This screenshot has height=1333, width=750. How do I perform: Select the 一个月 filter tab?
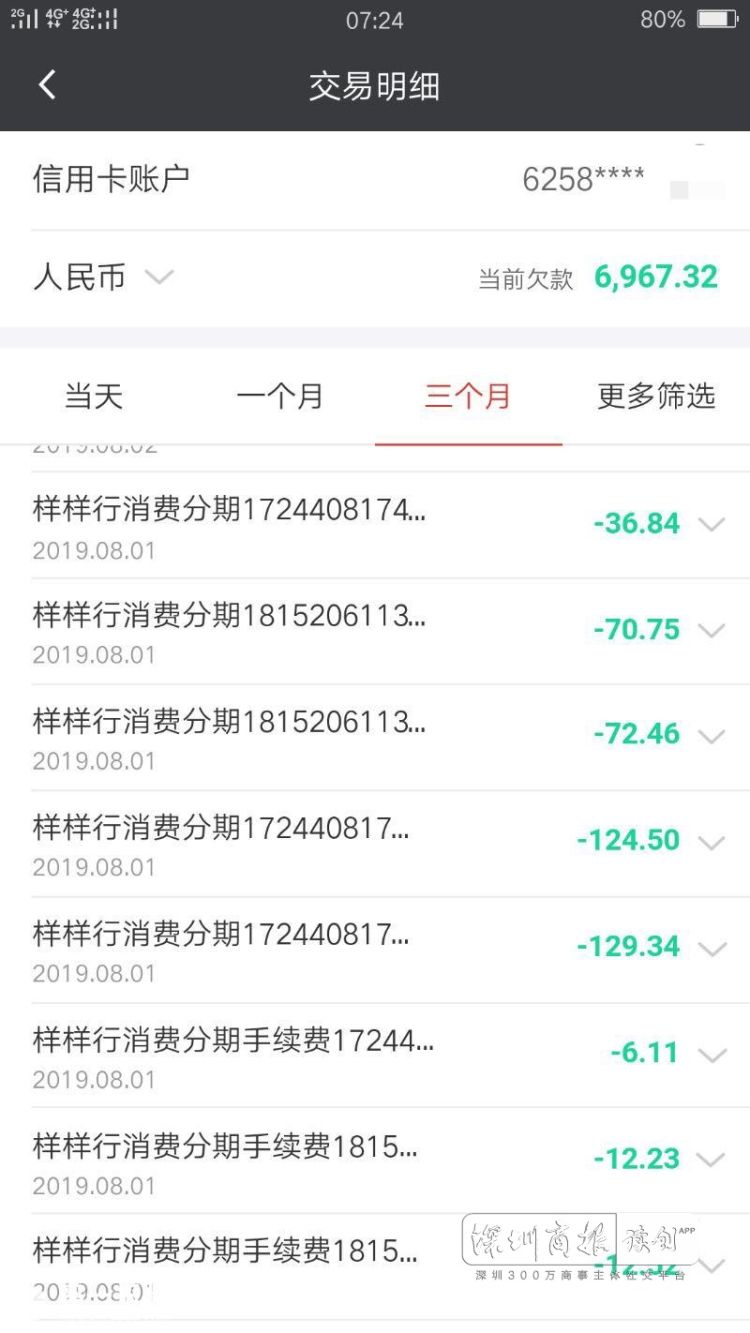click(x=281, y=396)
